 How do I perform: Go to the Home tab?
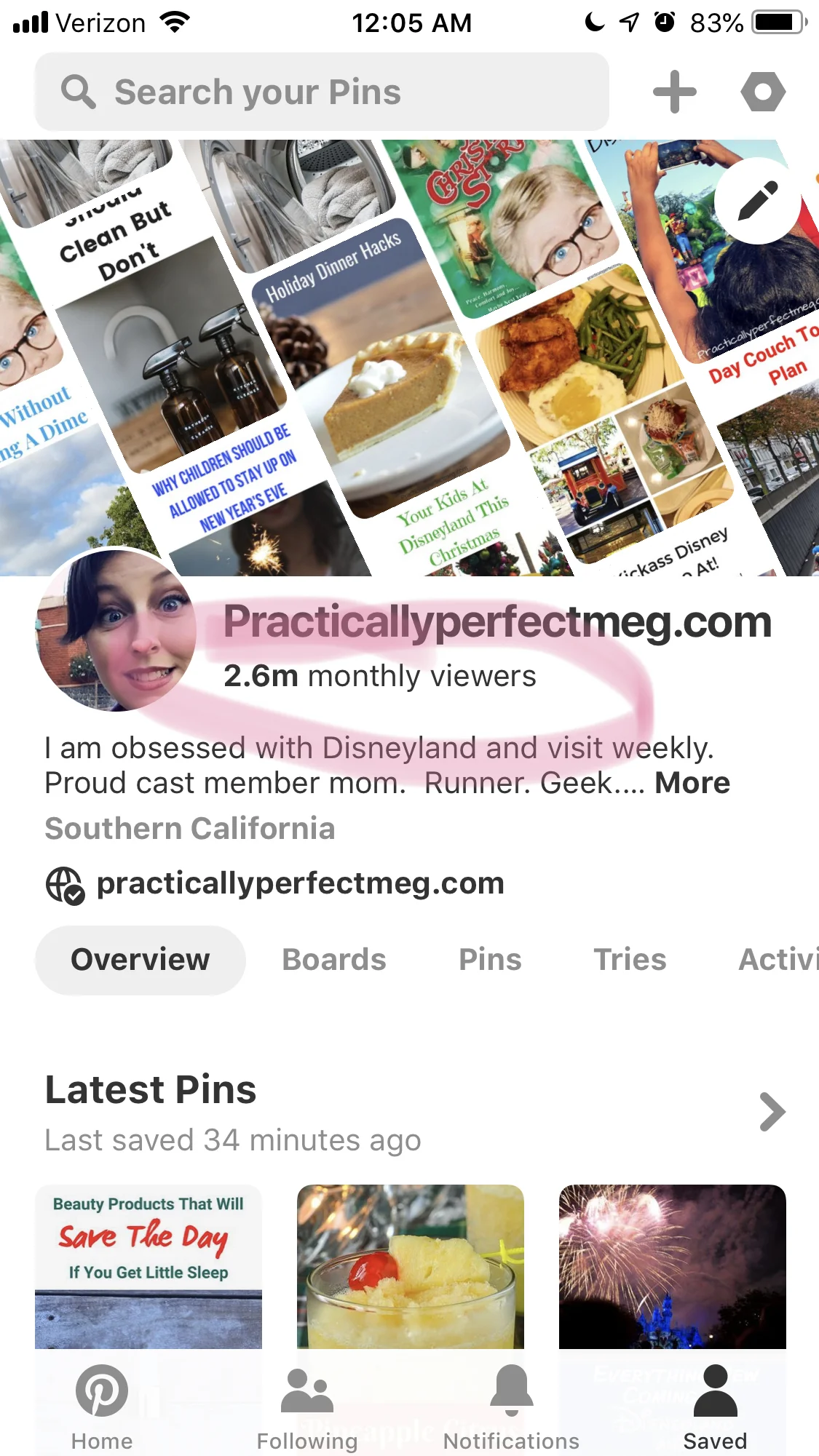(x=102, y=1408)
